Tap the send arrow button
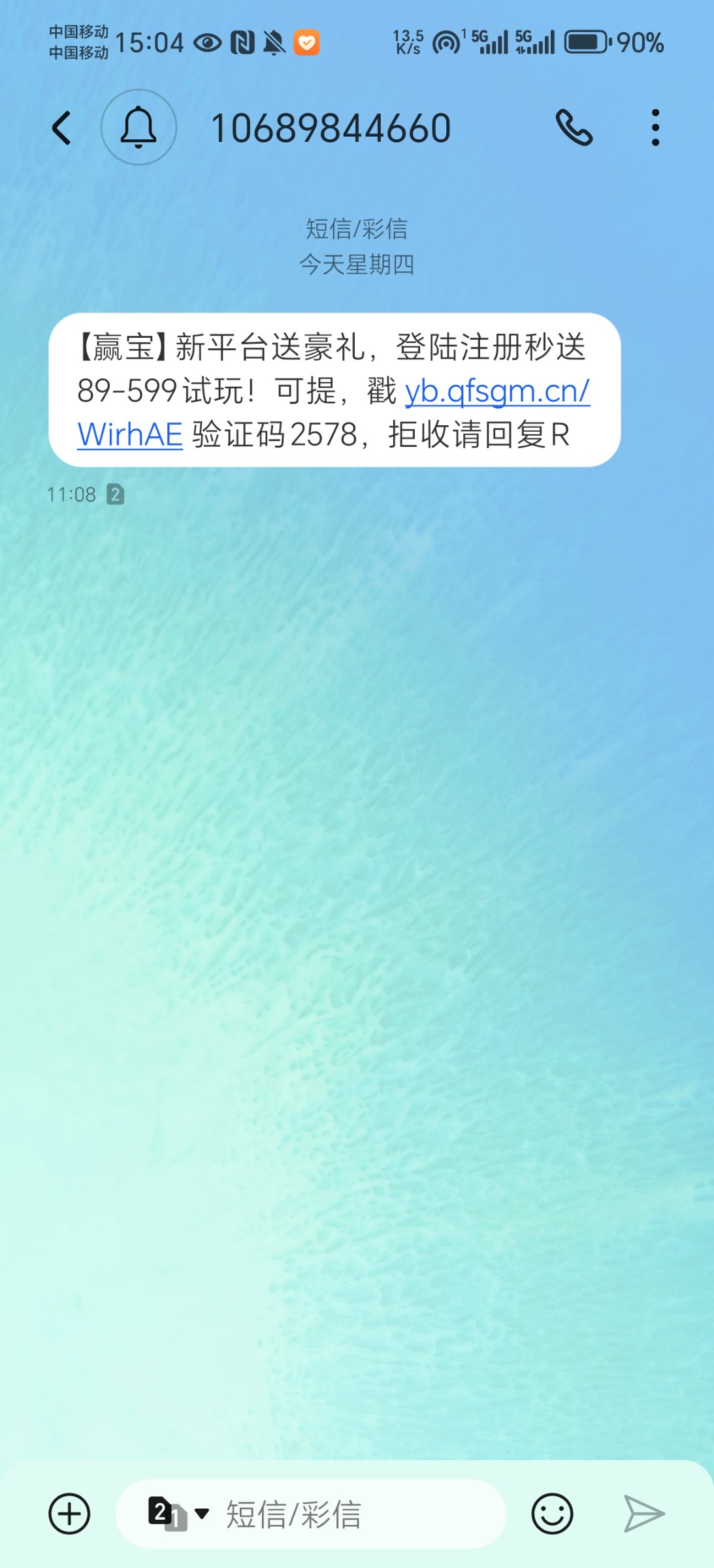The width and height of the screenshot is (714, 1568). (x=643, y=1513)
